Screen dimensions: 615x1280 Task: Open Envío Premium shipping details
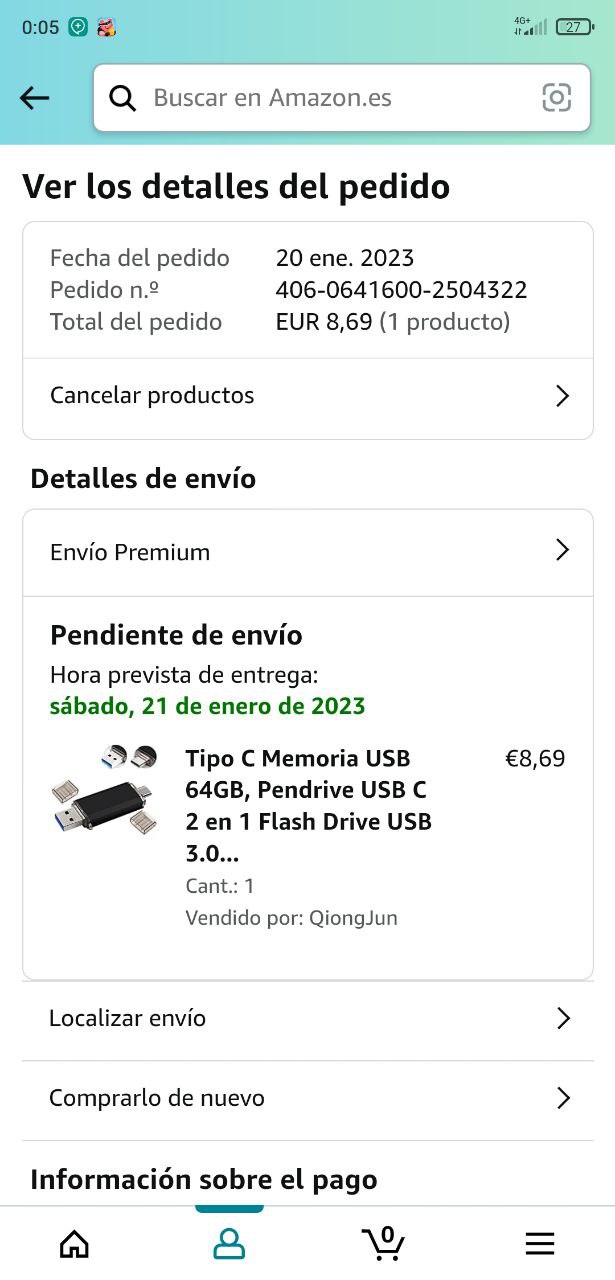click(x=308, y=552)
